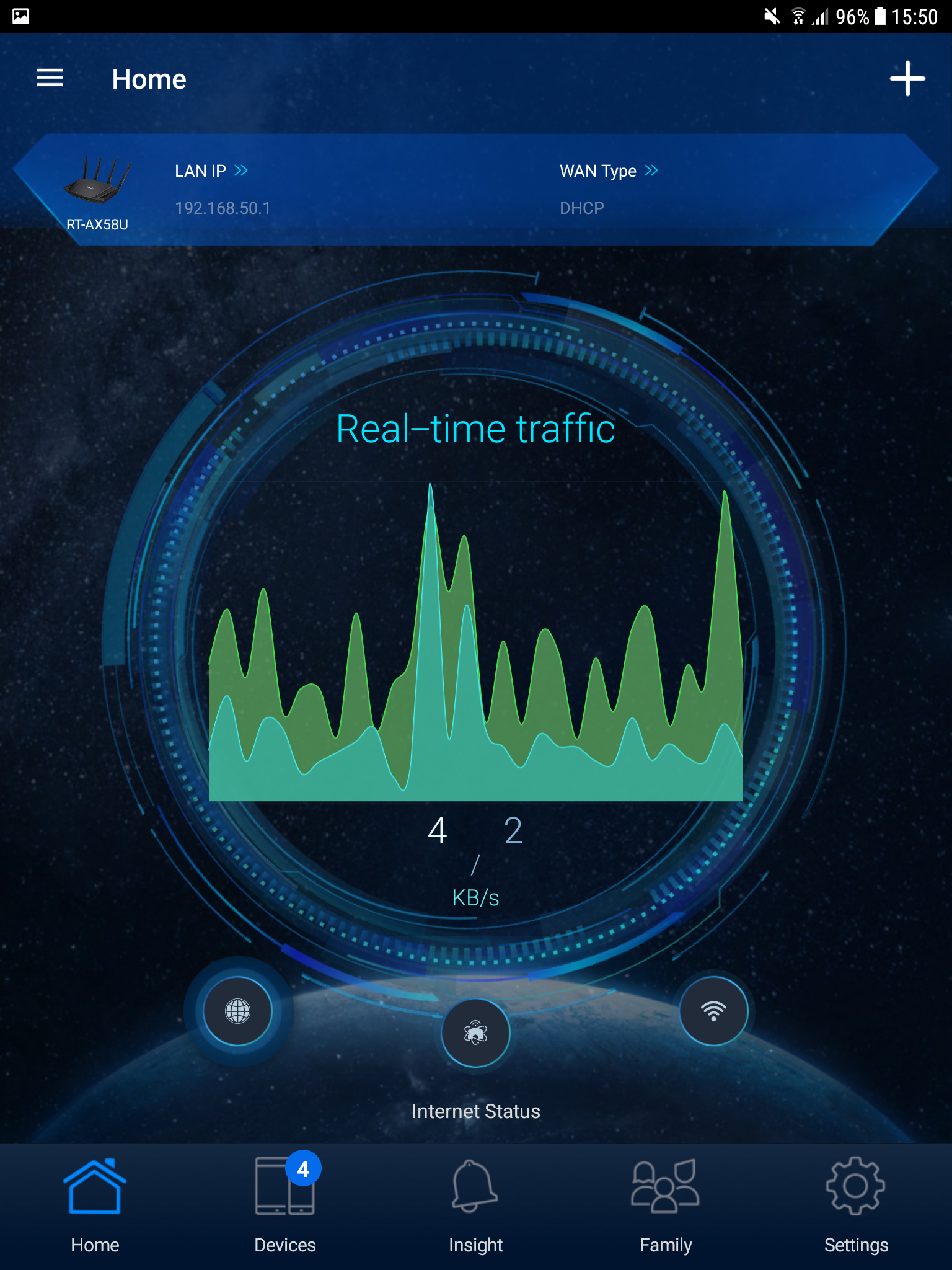Screen dimensions: 952x1270
Task: Select the RT-AX58U router image
Action: click(97, 180)
